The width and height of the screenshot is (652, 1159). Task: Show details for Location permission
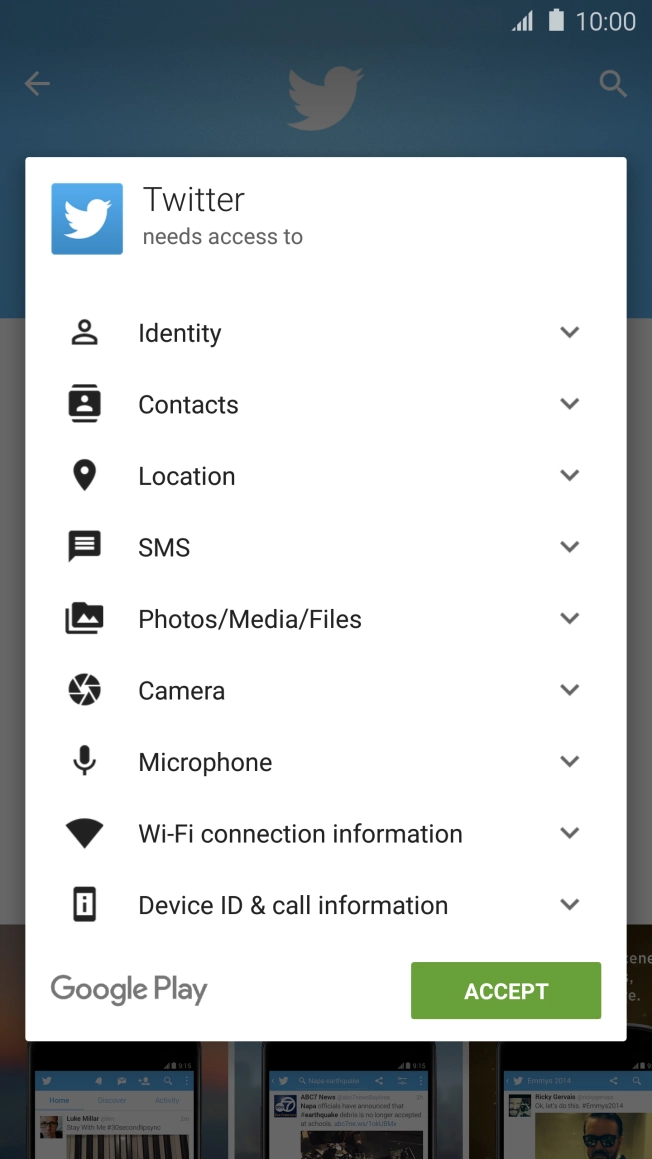pos(569,476)
